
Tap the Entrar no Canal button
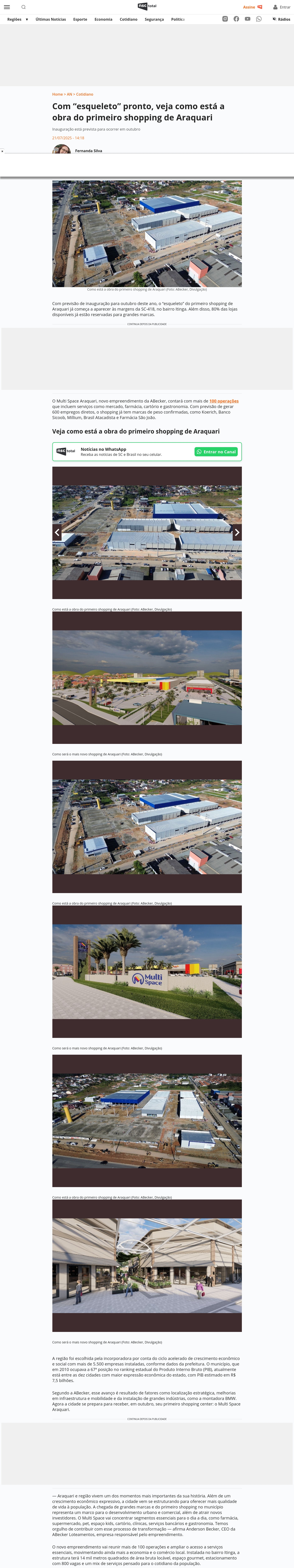(216, 452)
